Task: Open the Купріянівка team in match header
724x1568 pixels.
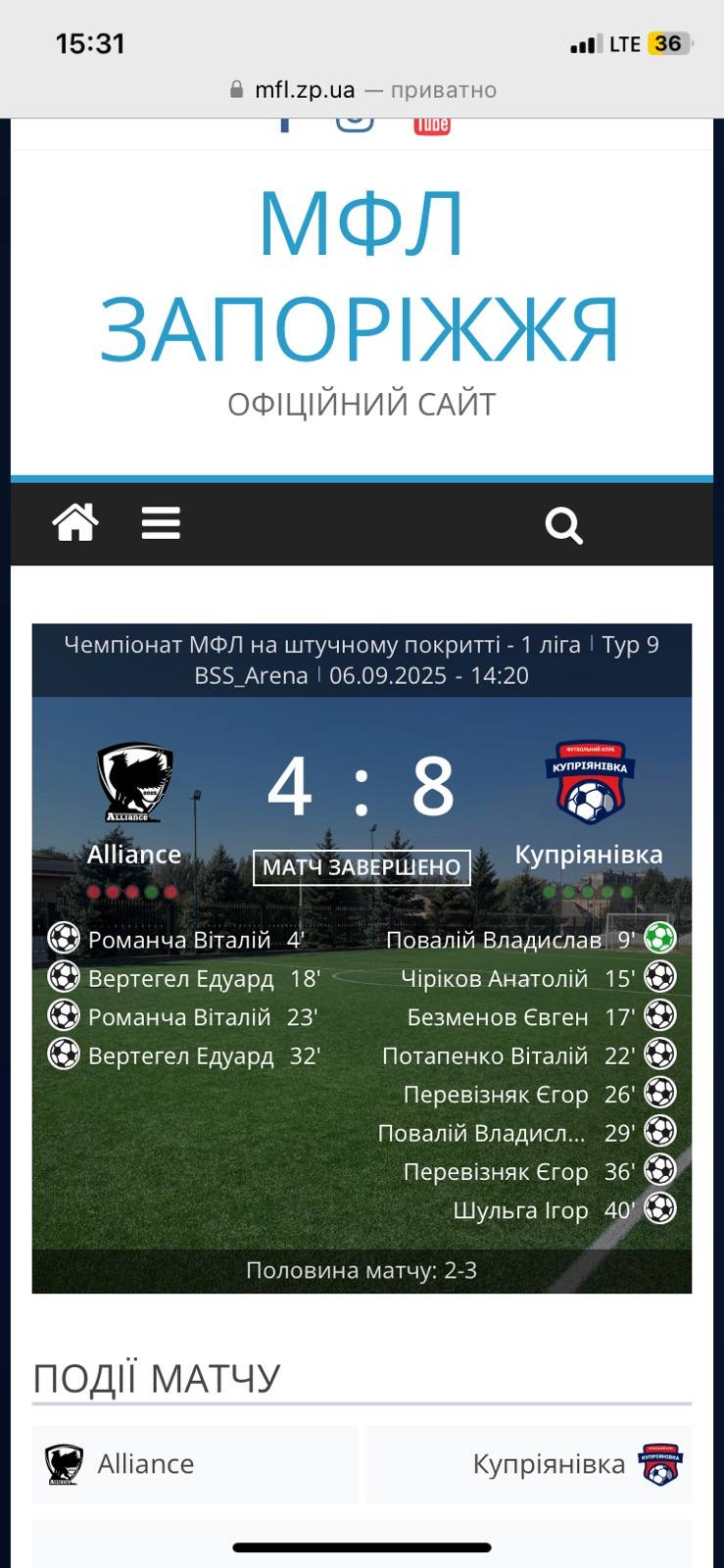Action: 589,853
